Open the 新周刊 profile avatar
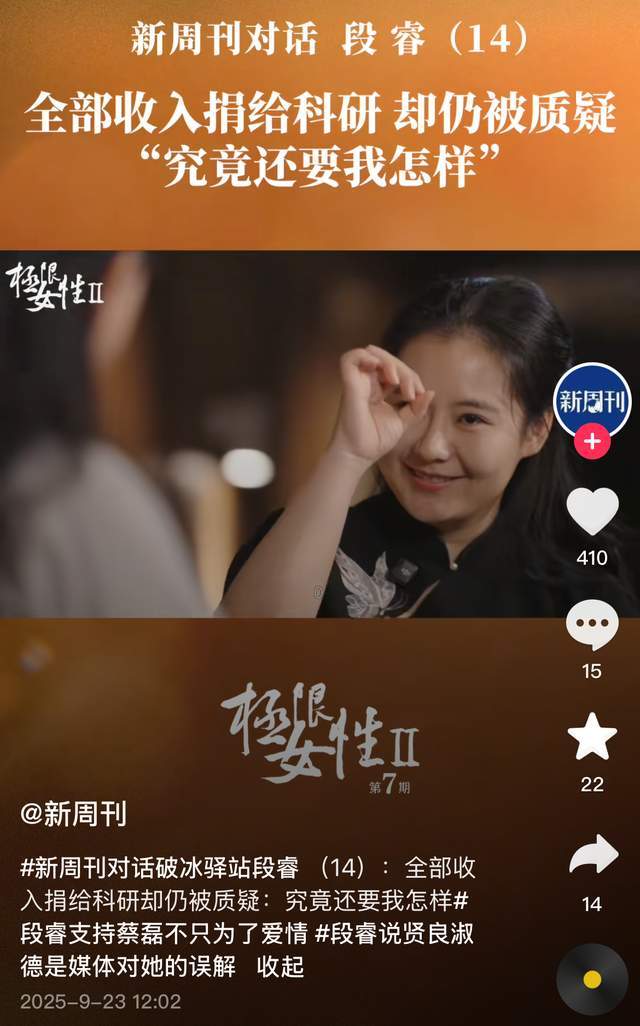Screen dimensions: 640x1026 [592, 401]
